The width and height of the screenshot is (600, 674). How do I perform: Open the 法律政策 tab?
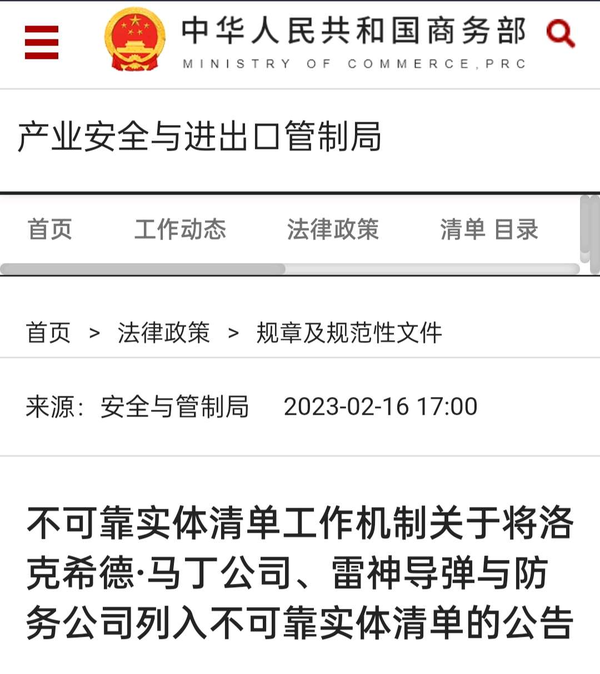333,229
